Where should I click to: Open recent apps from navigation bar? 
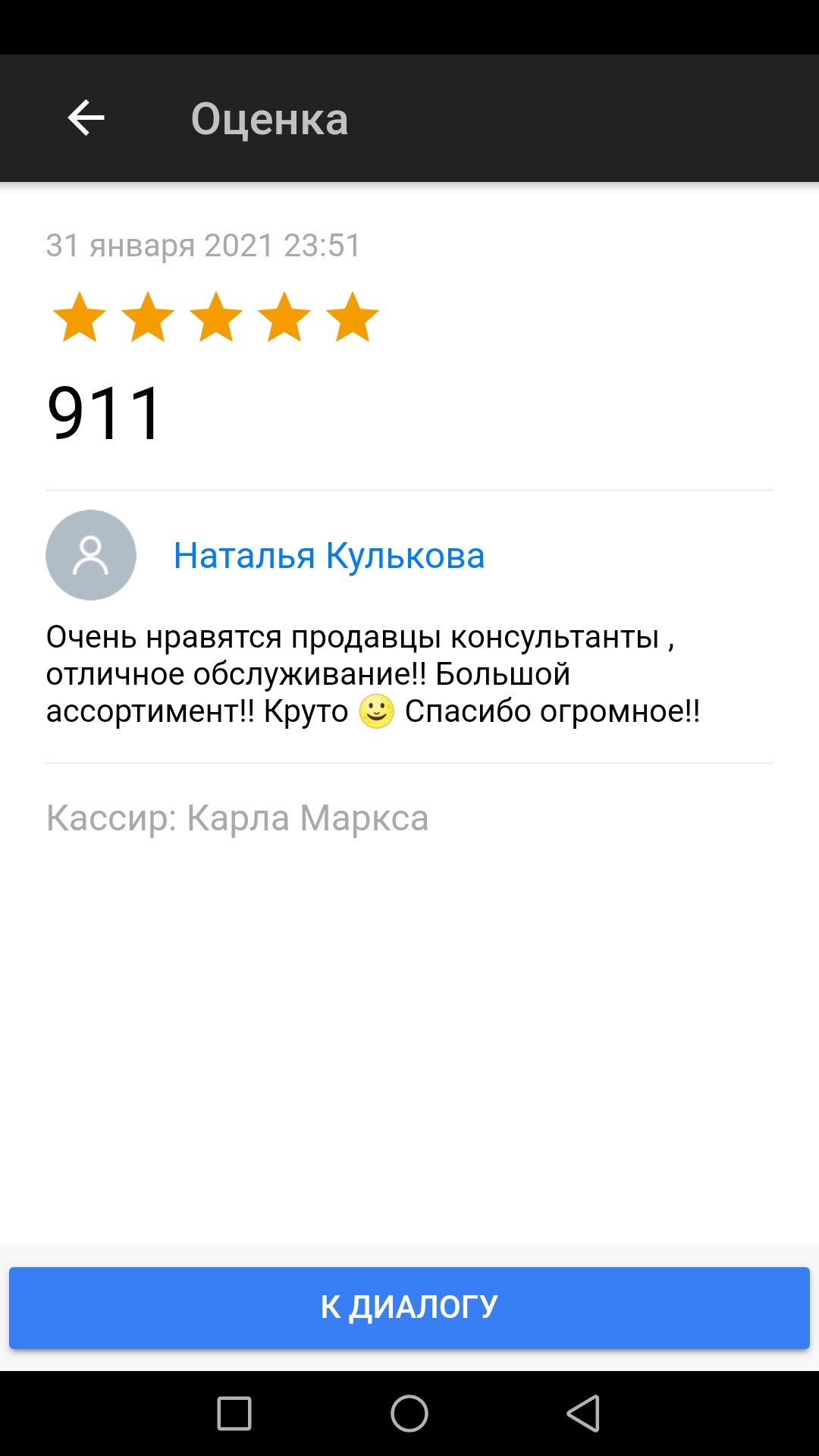coord(234,1414)
